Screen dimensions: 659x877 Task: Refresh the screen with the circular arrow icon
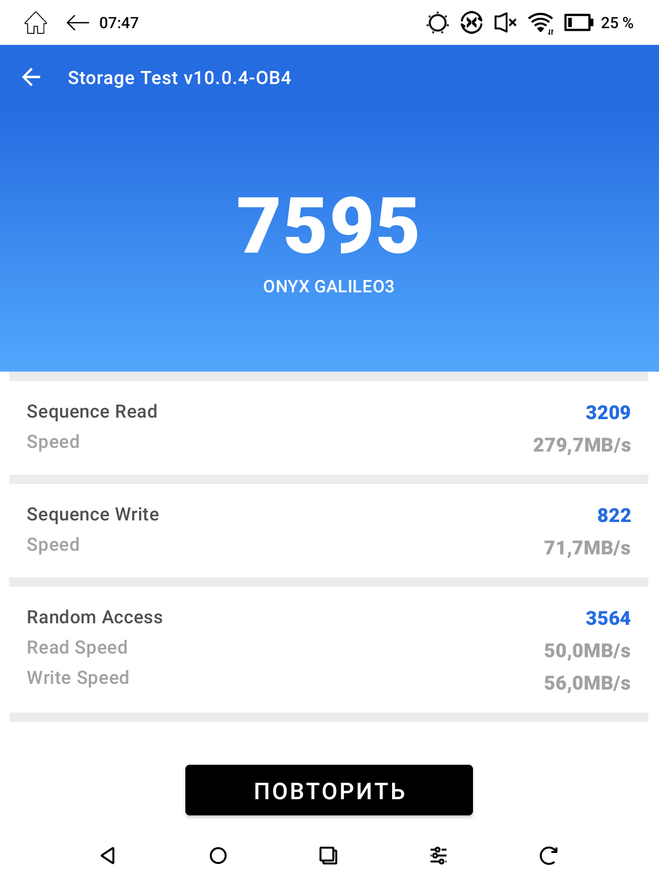548,855
